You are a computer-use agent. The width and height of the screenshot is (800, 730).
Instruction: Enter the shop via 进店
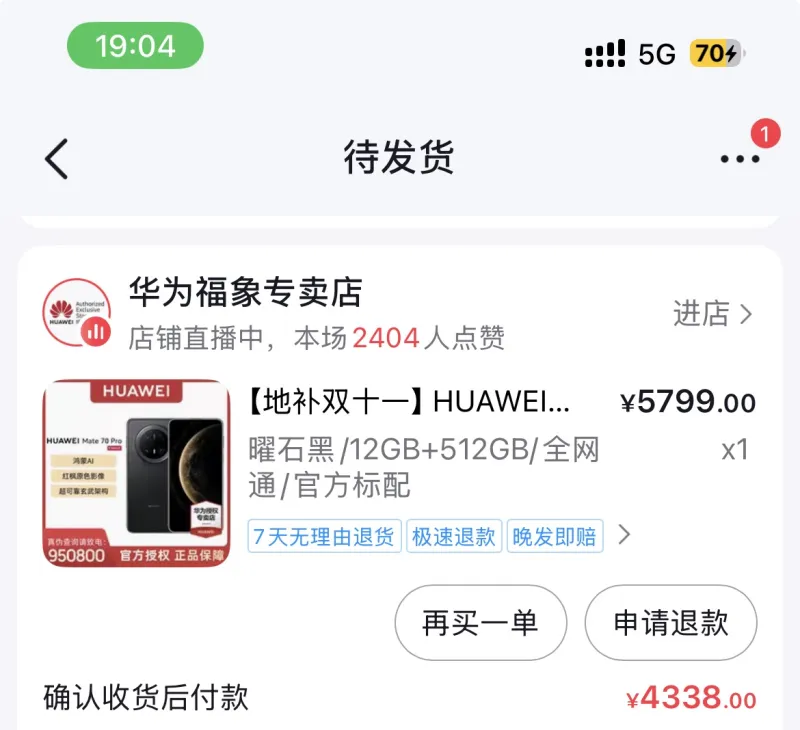click(x=712, y=314)
